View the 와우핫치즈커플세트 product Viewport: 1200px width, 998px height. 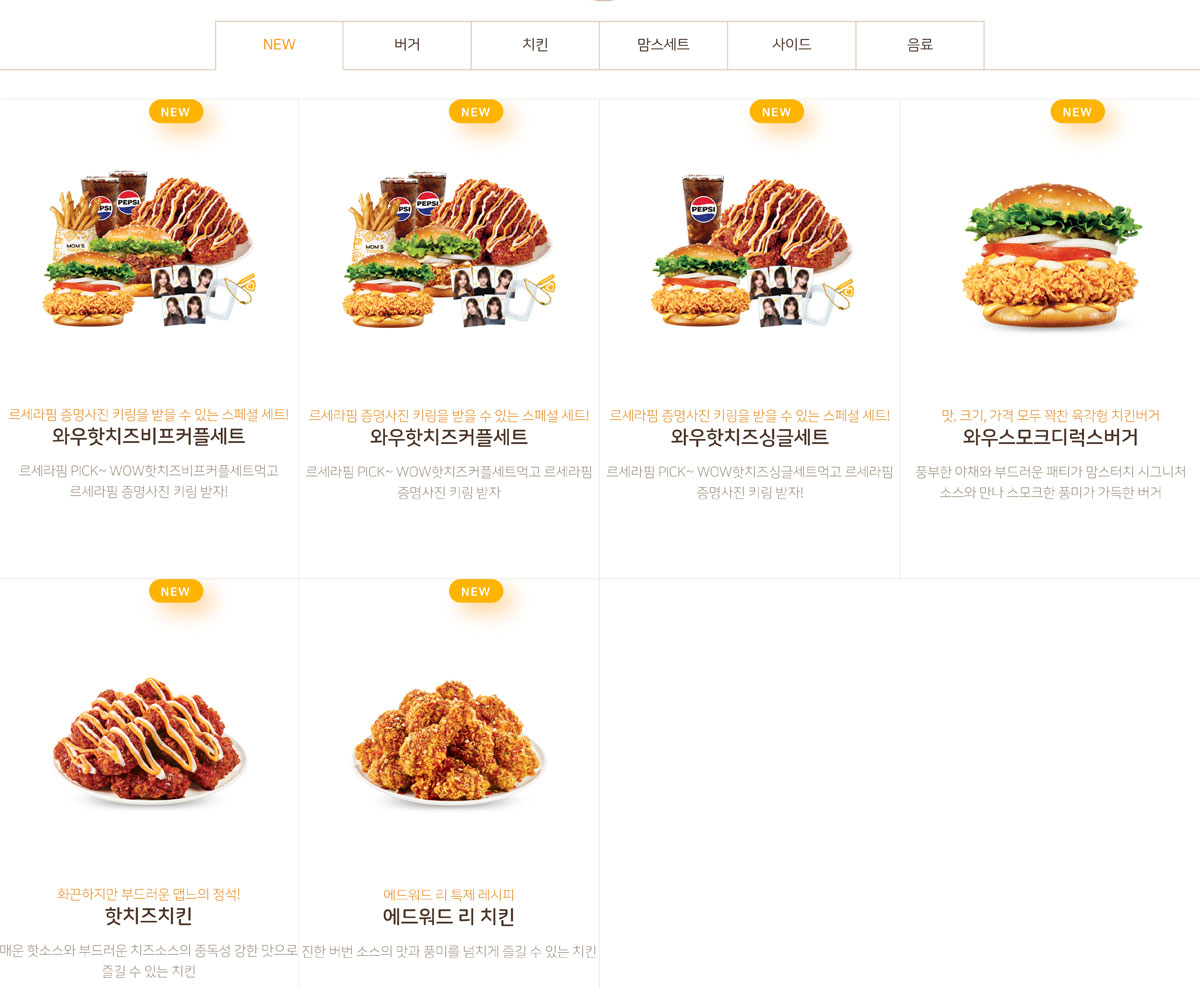point(449,437)
